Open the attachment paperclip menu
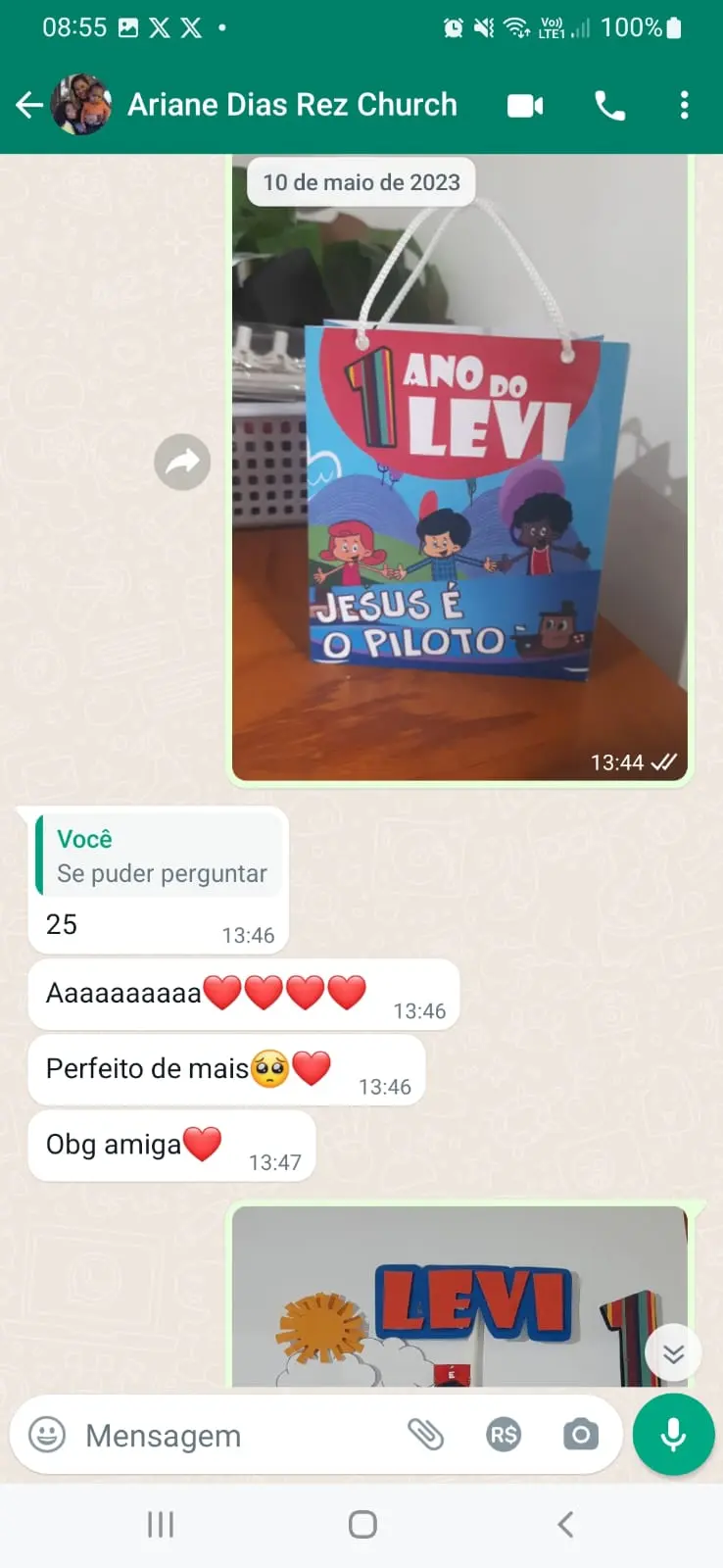723x1568 pixels. 425,1436
